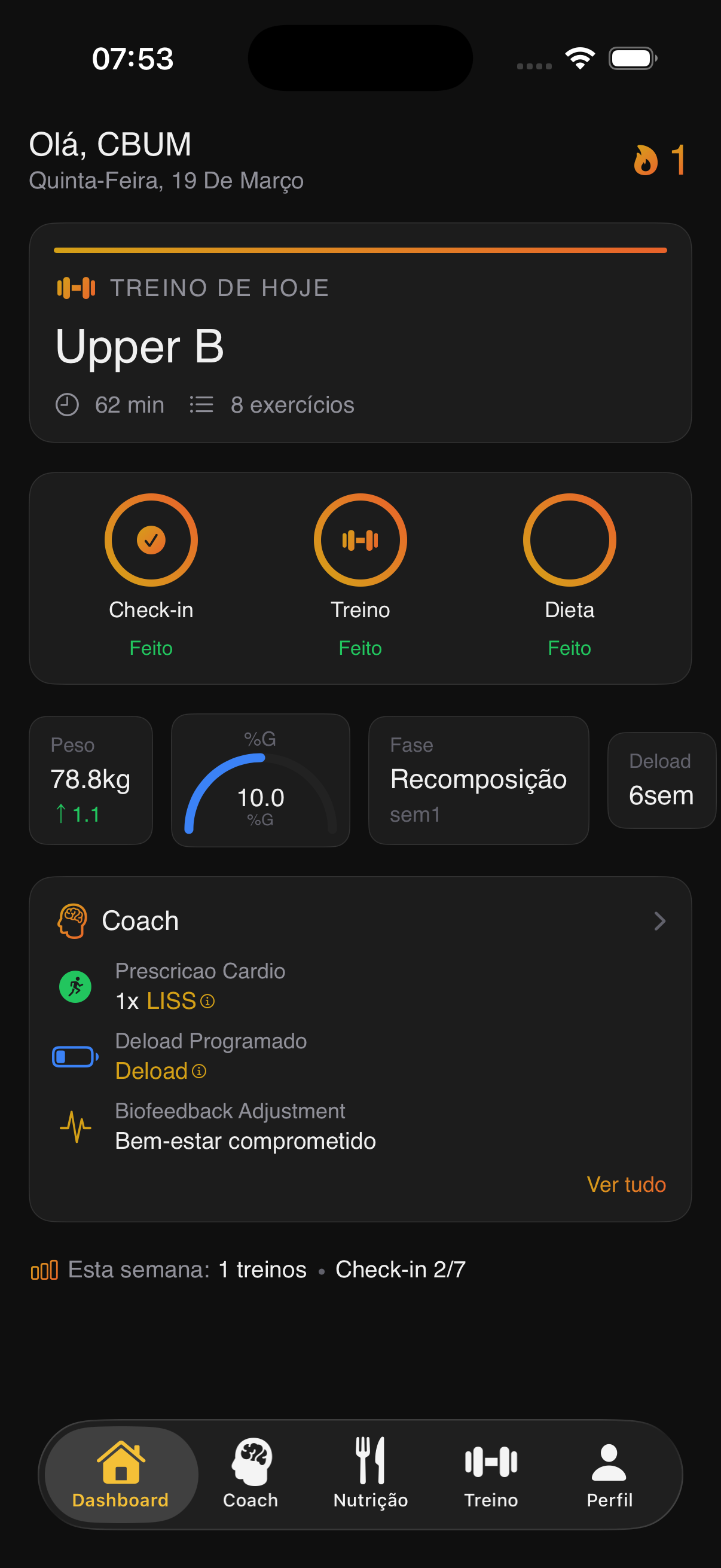
Task: Select the Coach tab in bottom navigation
Action: click(x=250, y=1473)
